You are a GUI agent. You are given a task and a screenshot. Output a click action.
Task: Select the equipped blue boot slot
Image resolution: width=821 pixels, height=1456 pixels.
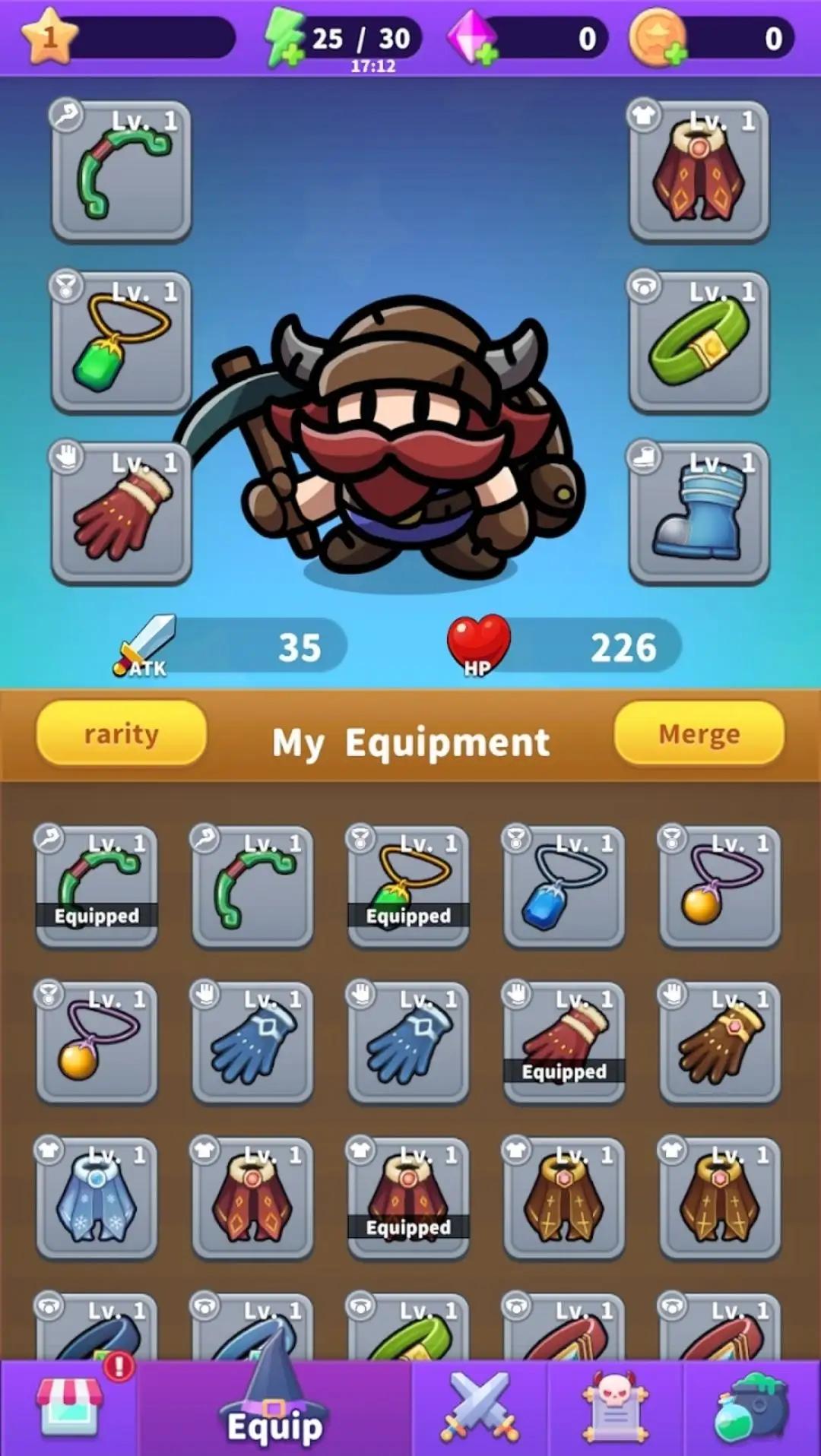pyautogui.click(x=699, y=513)
